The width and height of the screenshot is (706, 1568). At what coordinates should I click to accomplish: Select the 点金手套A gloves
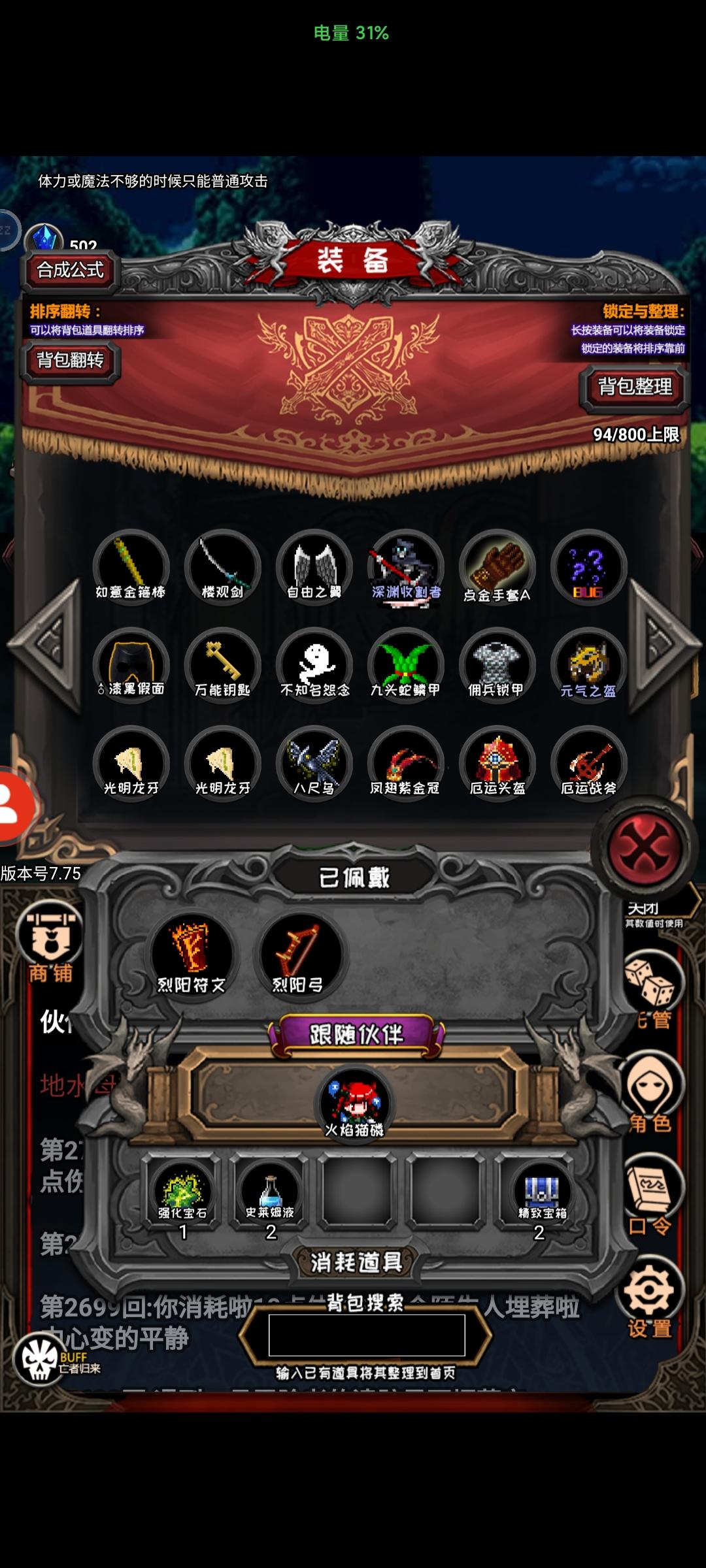tap(495, 570)
